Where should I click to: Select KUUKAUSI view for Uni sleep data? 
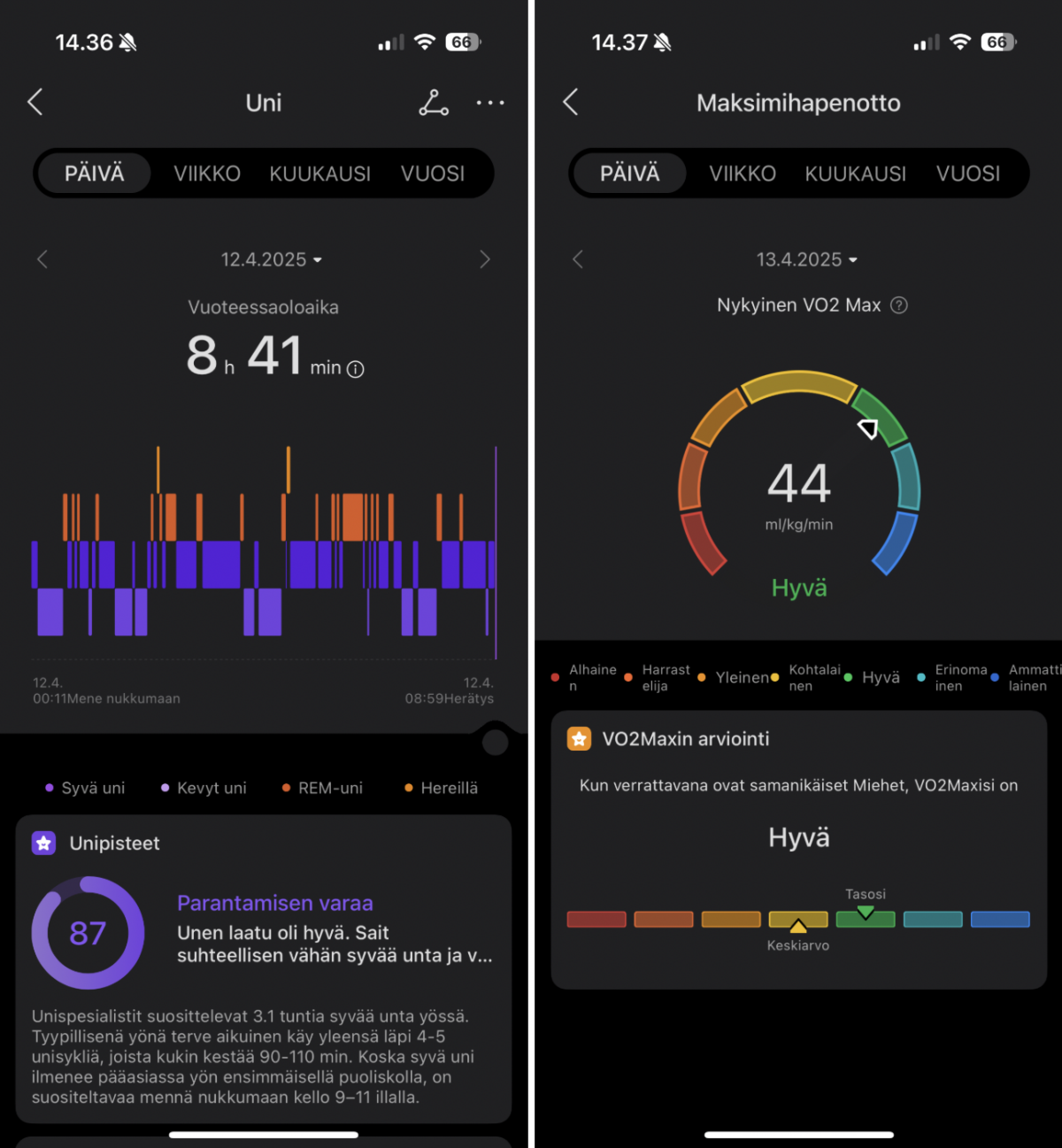(320, 173)
